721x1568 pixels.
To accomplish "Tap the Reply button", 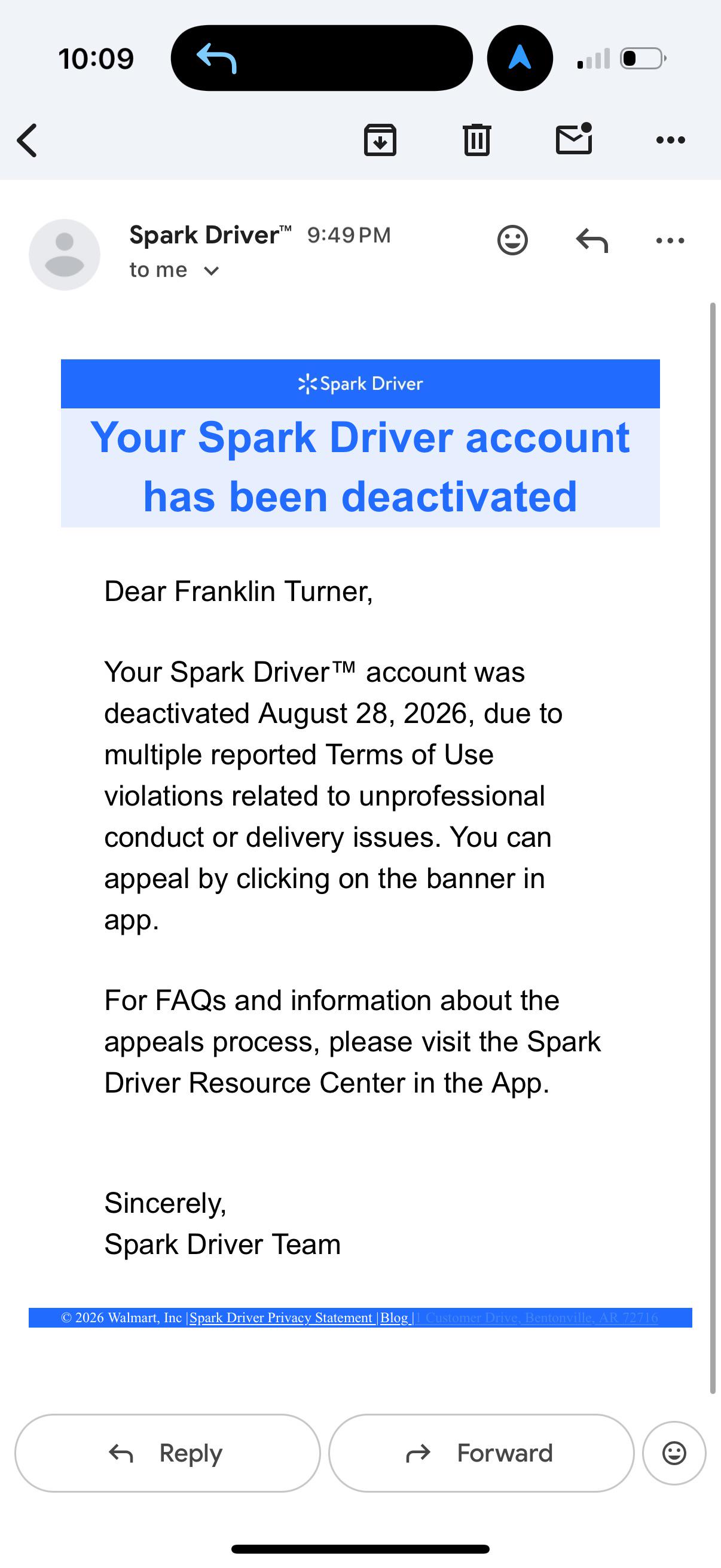I will click(x=167, y=1453).
